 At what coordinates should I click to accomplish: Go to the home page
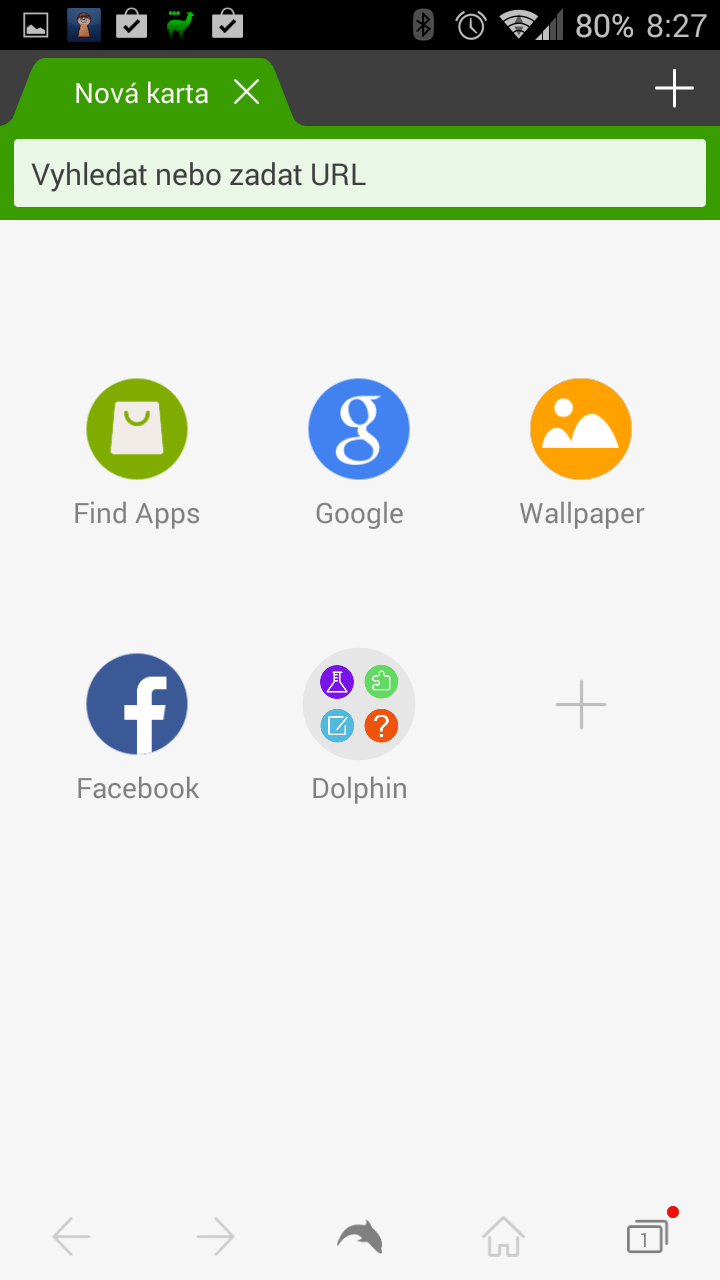tap(503, 1237)
